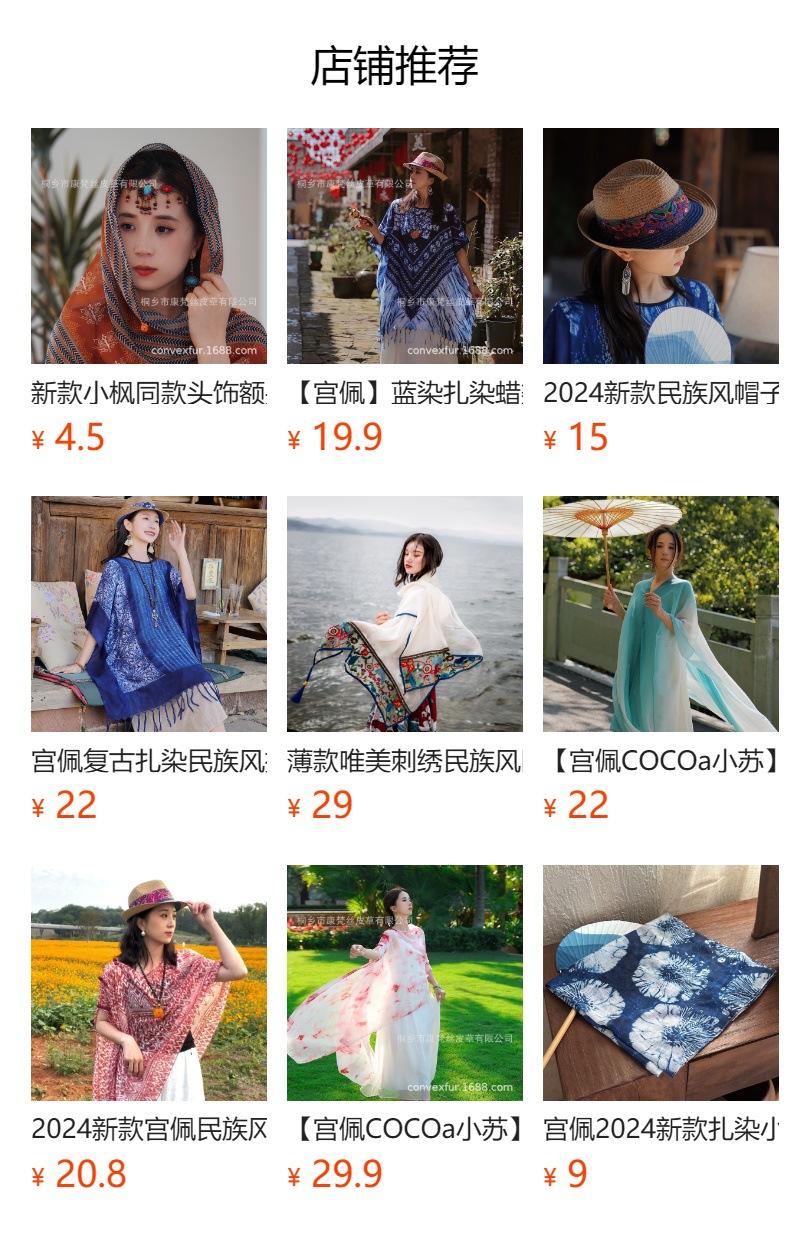Select the 宫佩复古扎染民族风 product card
Image resolution: width=790 pixels, height=1234 pixels.
148,614
